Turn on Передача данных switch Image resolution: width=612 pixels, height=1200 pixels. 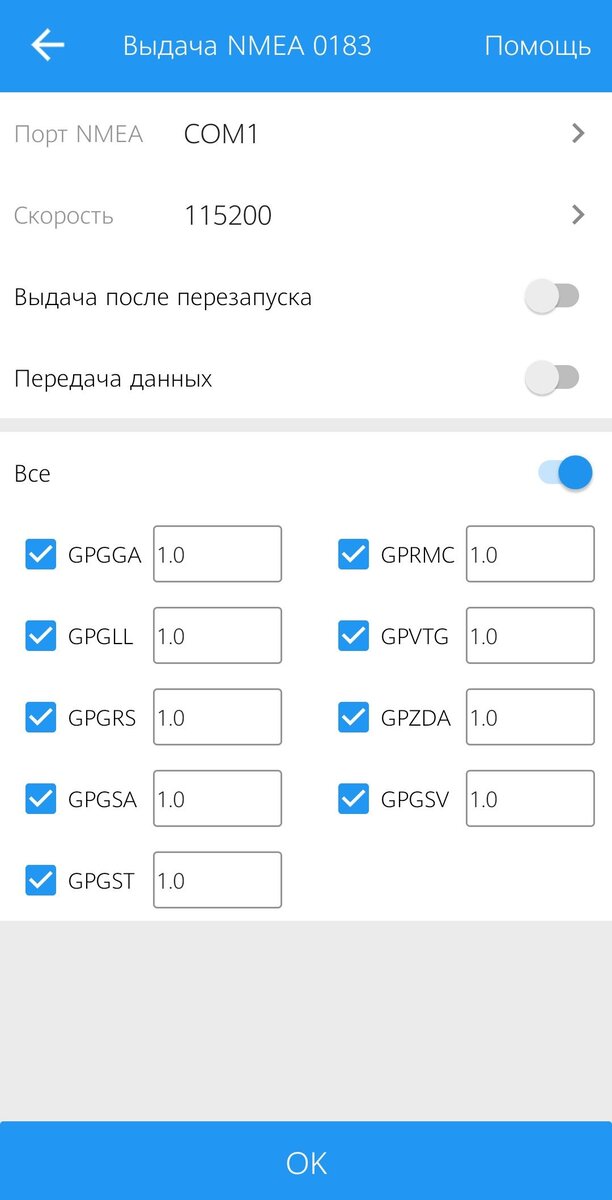[553, 378]
